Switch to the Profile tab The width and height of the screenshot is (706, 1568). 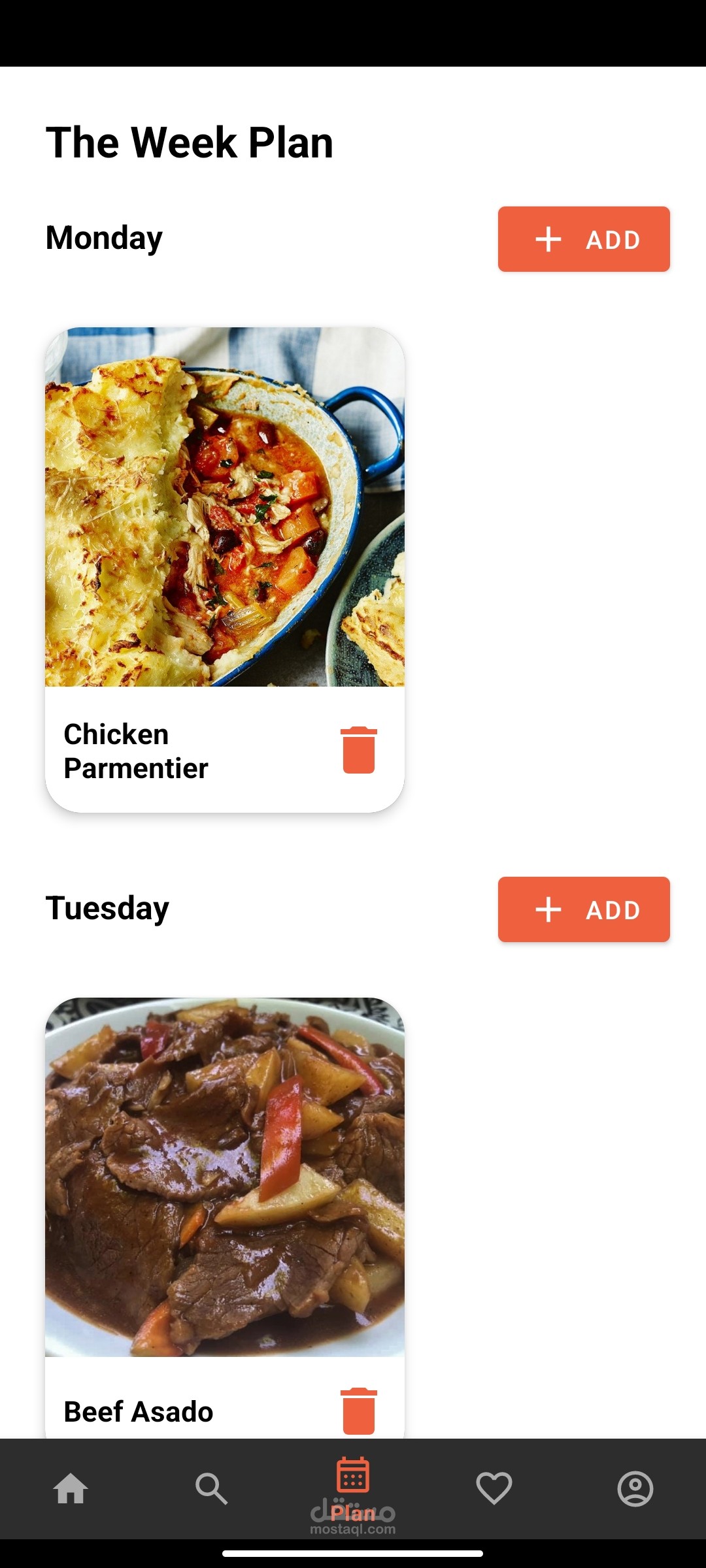[x=635, y=1488]
